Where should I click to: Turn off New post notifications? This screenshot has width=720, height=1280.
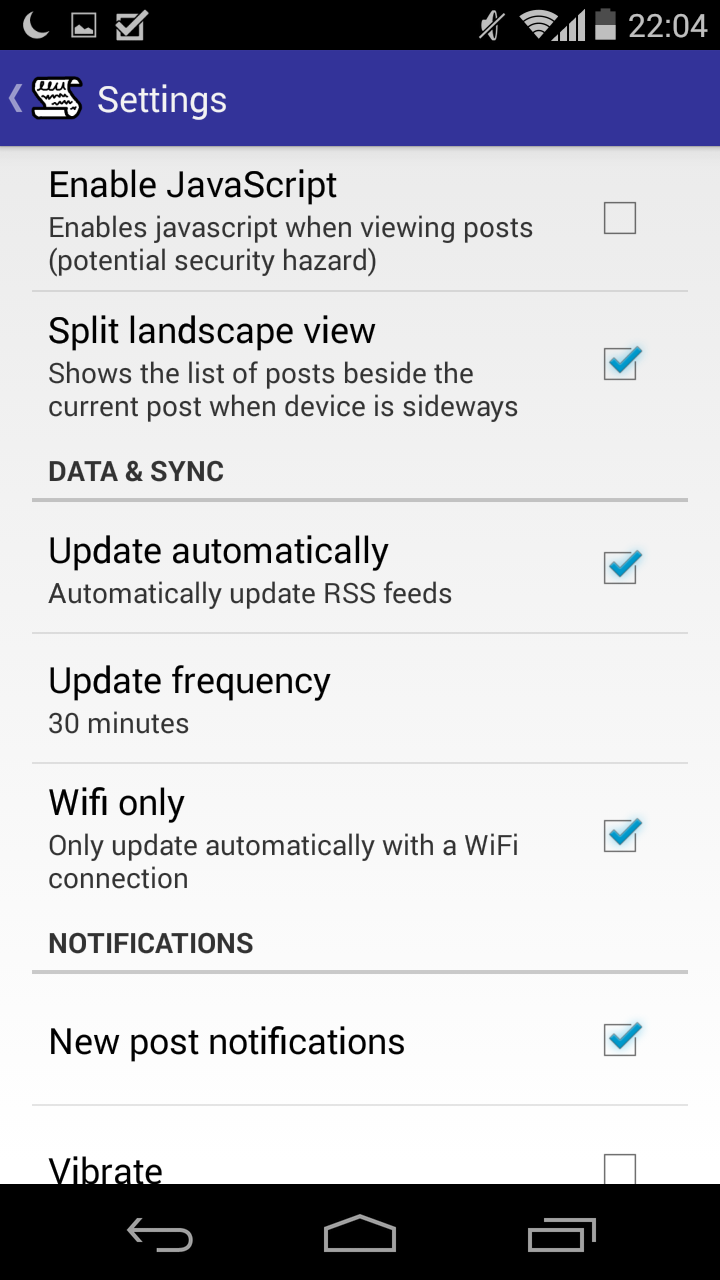point(620,1040)
